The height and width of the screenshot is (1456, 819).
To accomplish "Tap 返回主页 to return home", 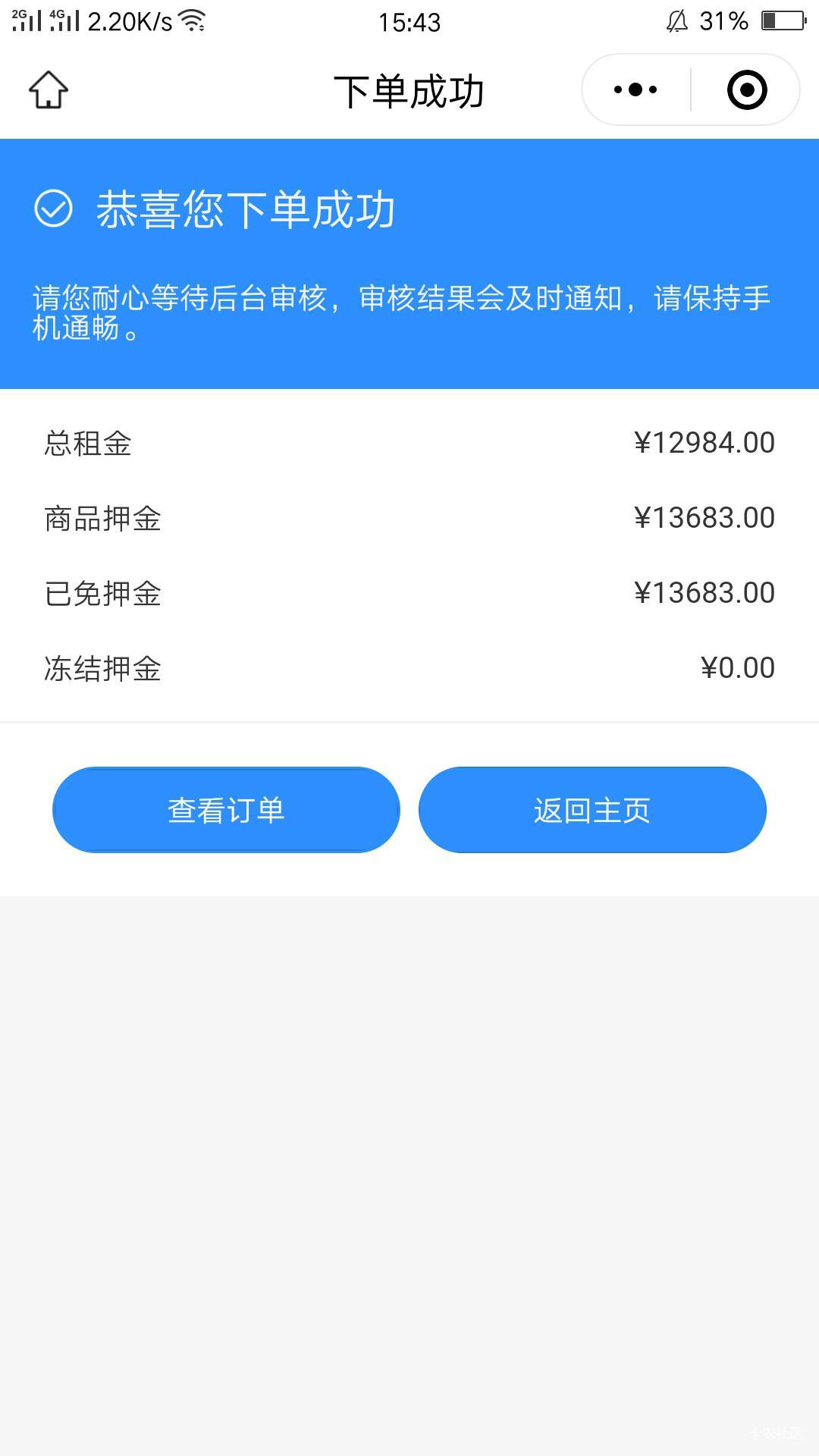I will 592,810.
